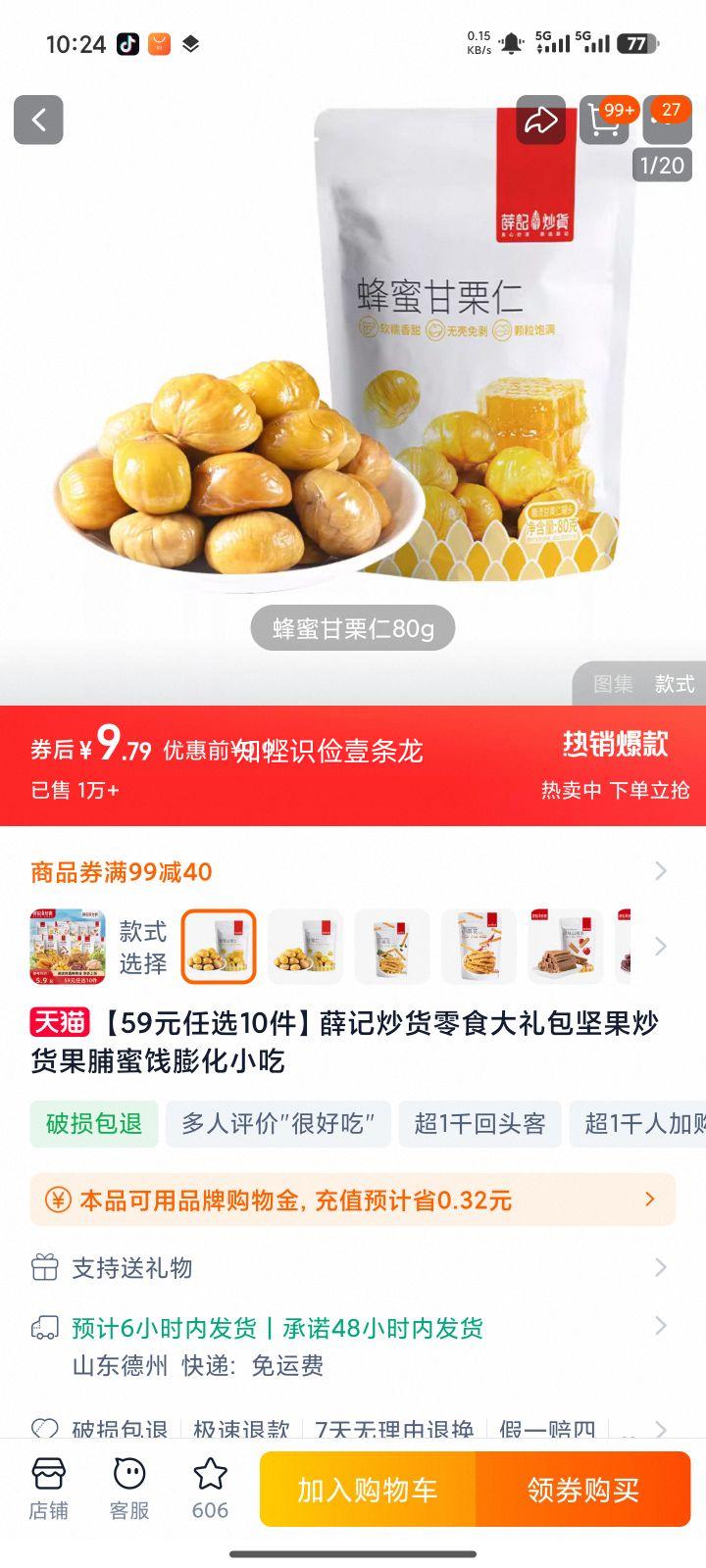
Task: Tap the 领券购买 buy with coupon button
Action: tap(582, 1488)
